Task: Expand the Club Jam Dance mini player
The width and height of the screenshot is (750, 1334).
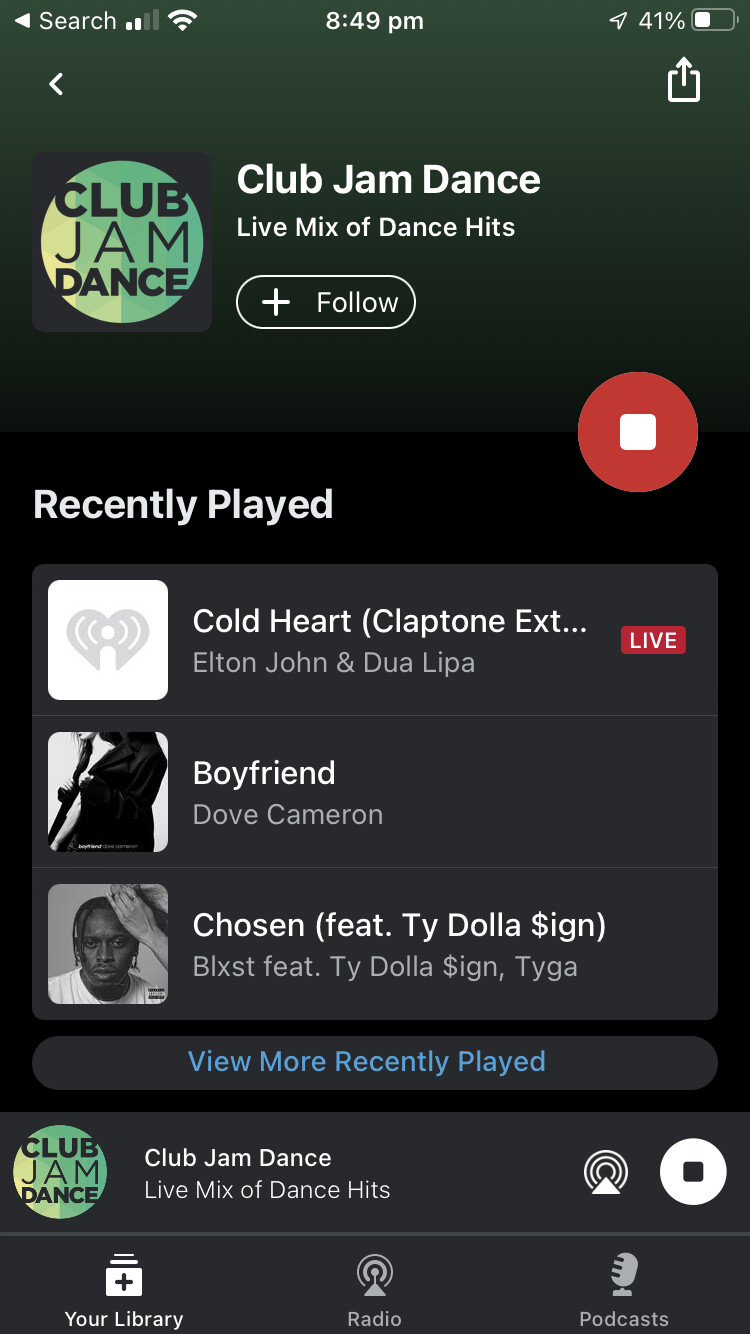Action: [x=268, y=1173]
